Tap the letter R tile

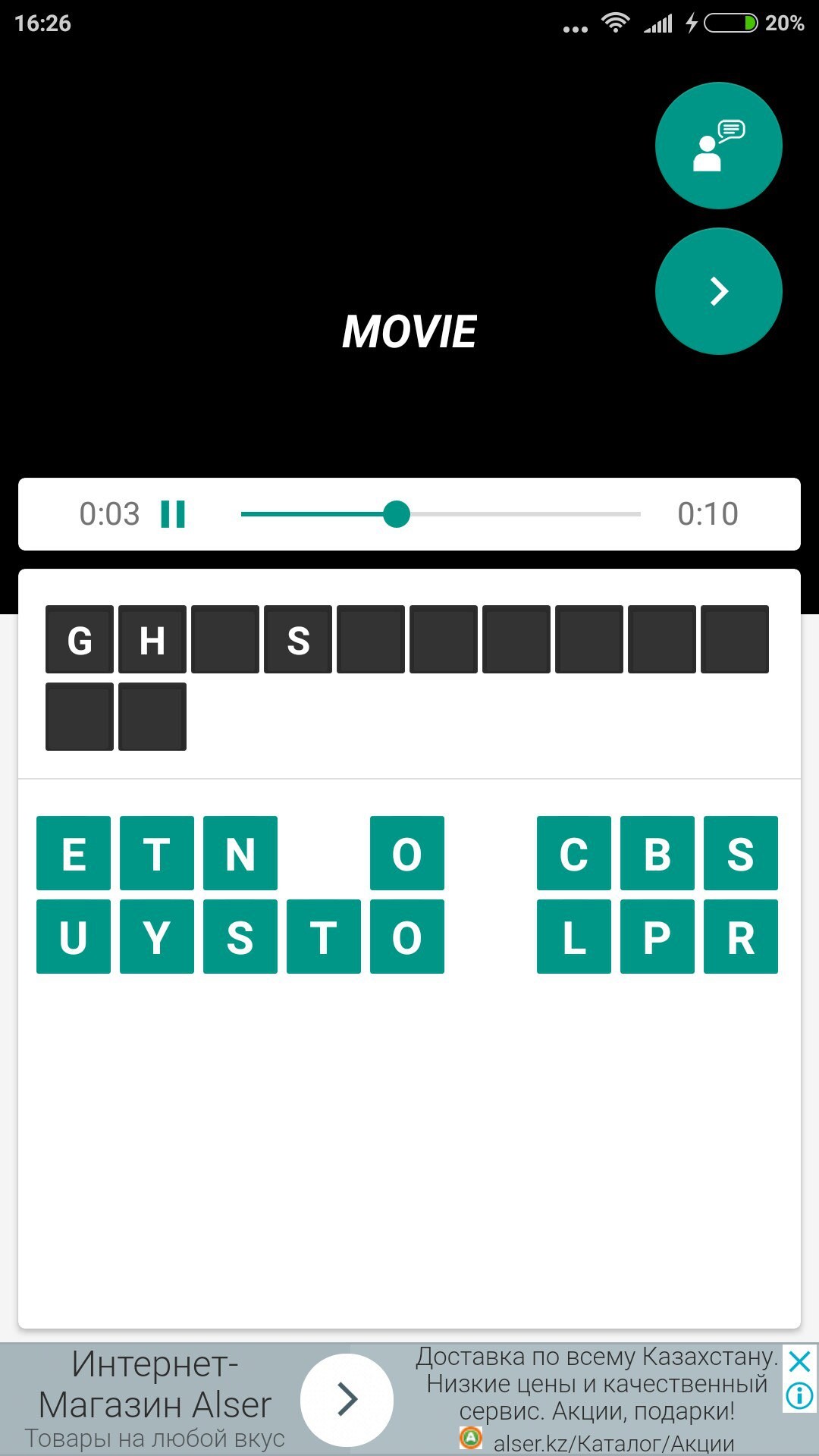(741, 937)
